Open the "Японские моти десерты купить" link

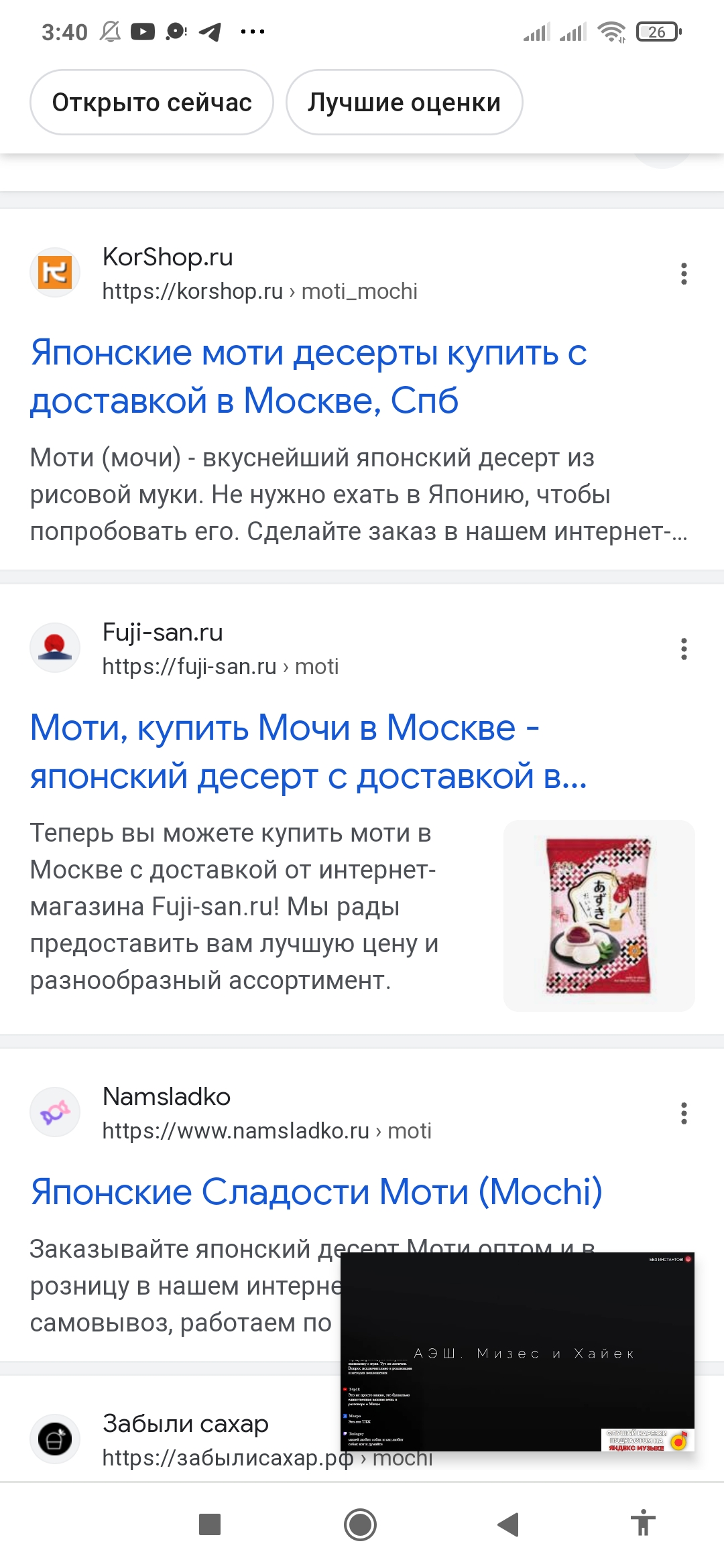(309, 376)
